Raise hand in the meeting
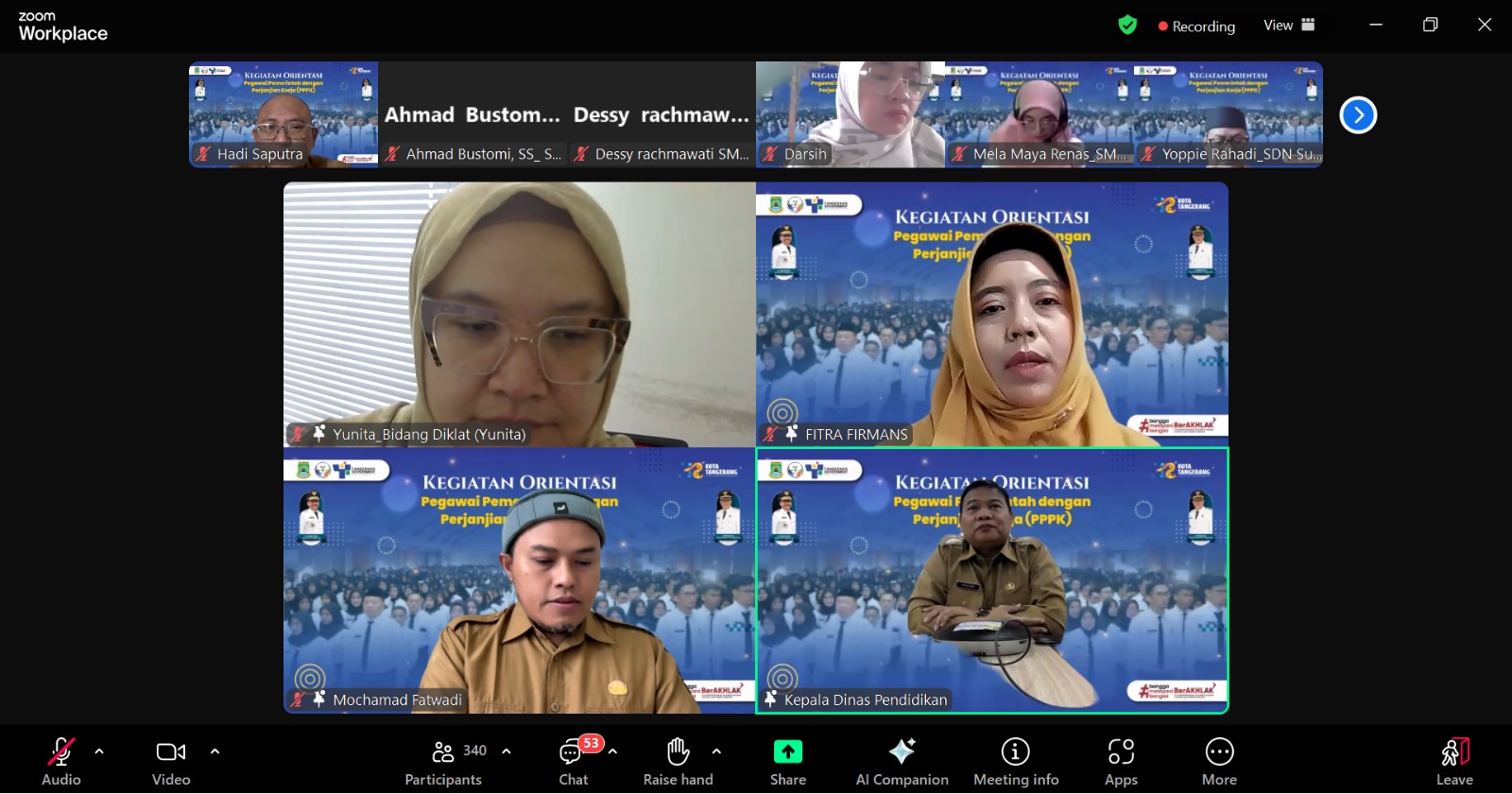1512x794 pixels. click(678, 760)
